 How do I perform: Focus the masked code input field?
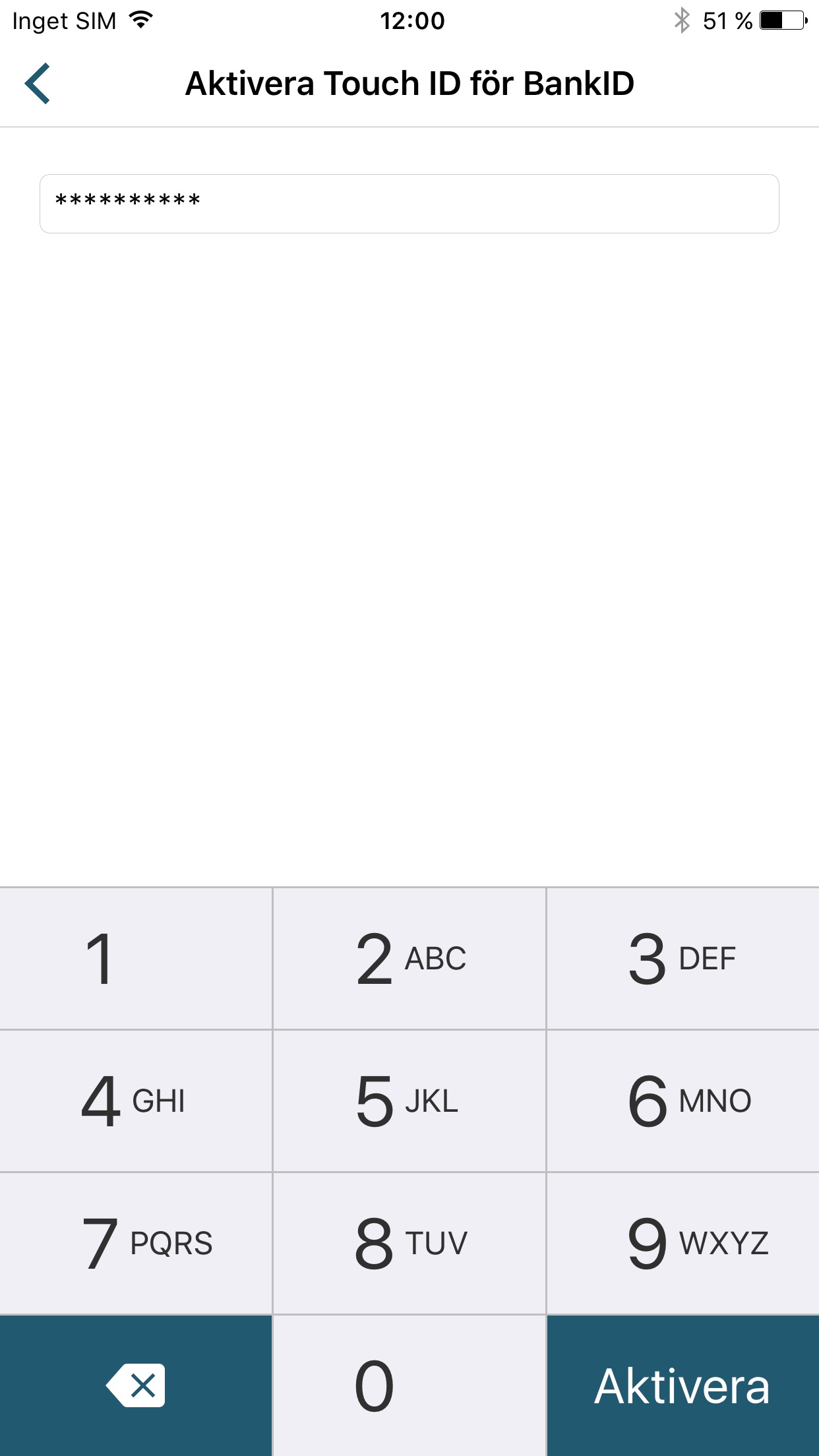pos(409,204)
